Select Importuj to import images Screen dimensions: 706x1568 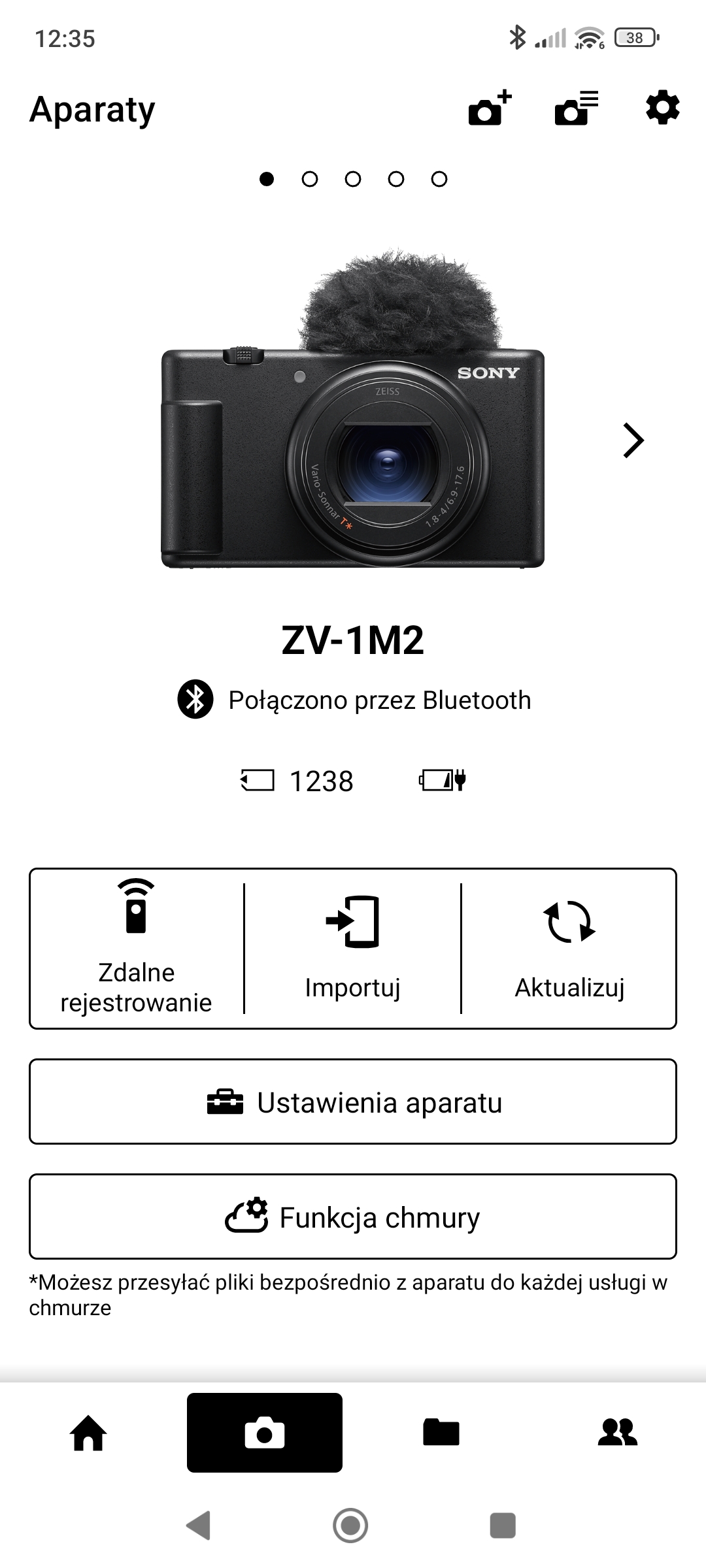pyautogui.click(x=352, y=948)
